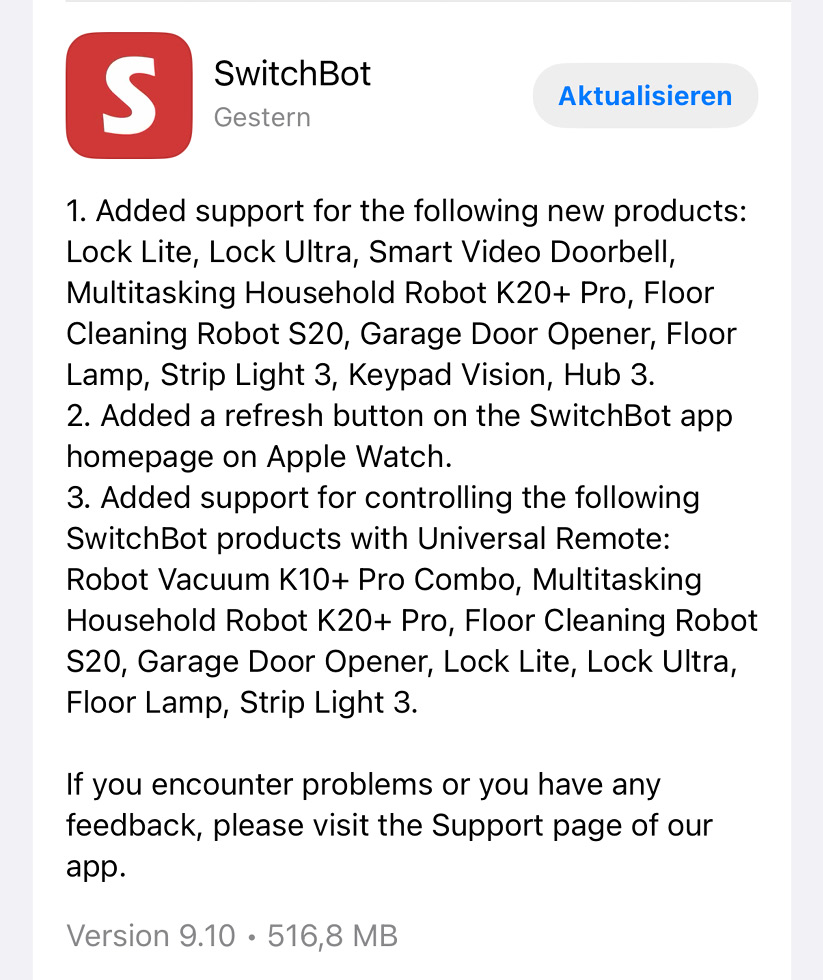Click the 516,8 MB size label
823x980 pixels.
332,936
